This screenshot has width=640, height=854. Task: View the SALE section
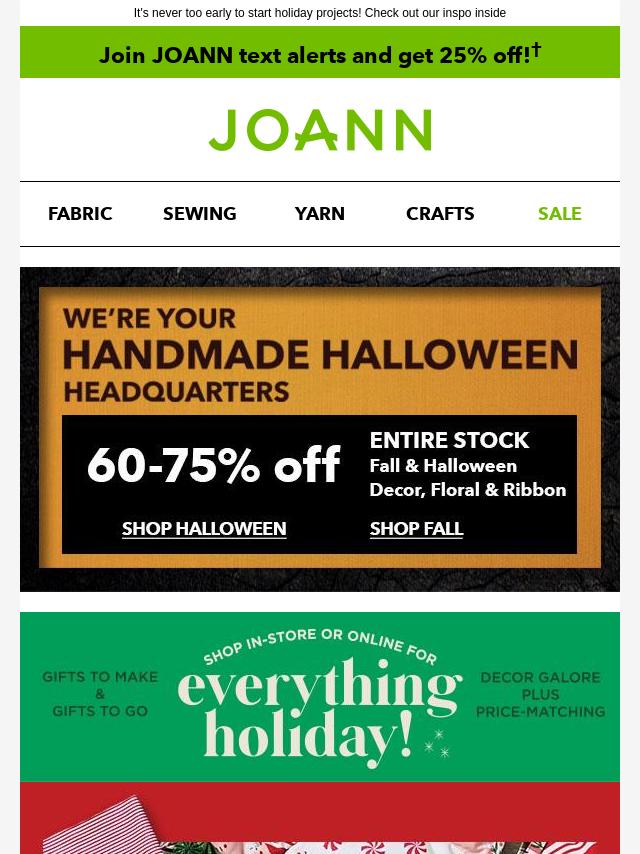coord(559,214)
